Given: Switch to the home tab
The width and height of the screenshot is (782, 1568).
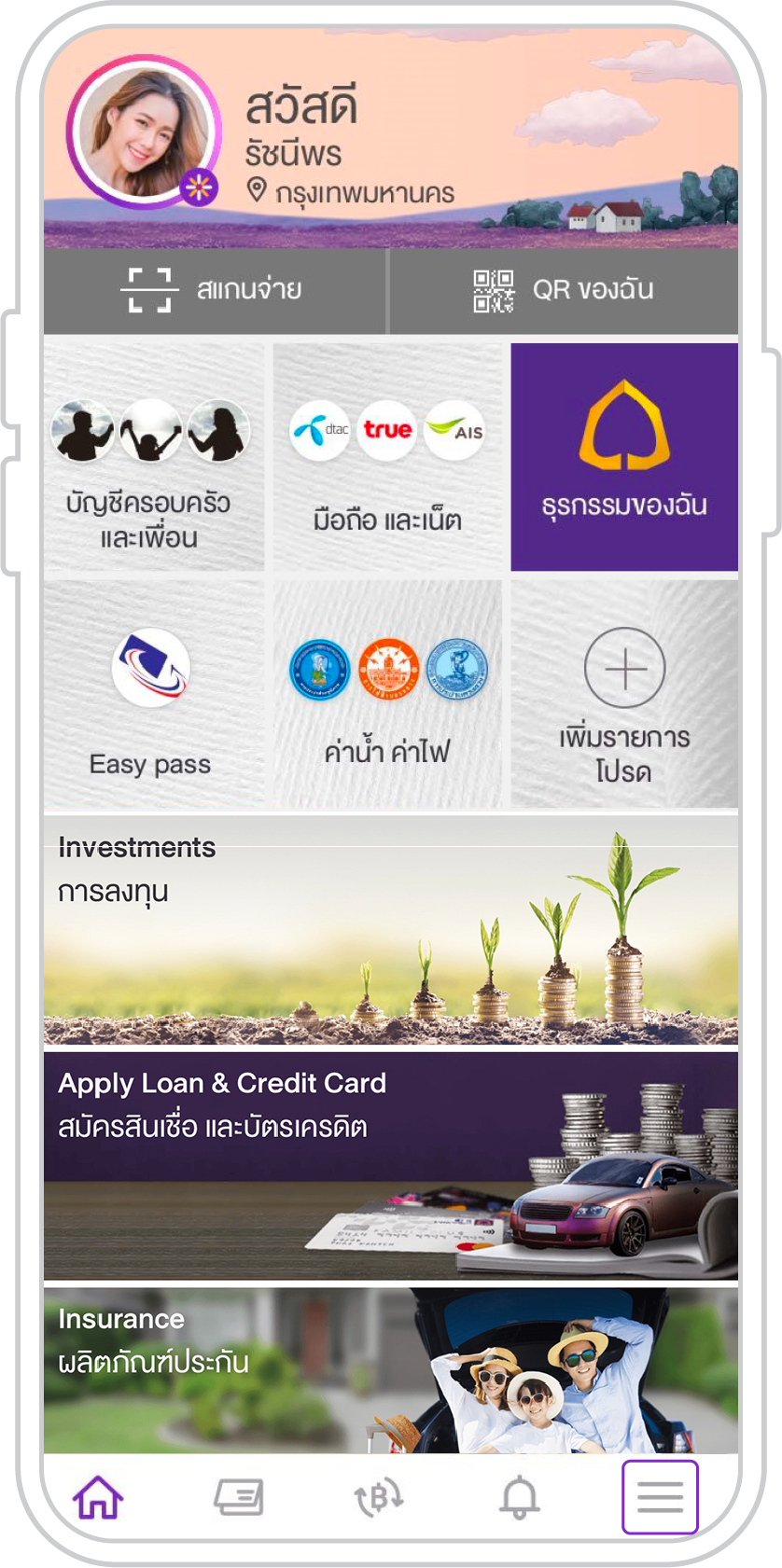Looking at the screenshot, I should point(98,1498).
